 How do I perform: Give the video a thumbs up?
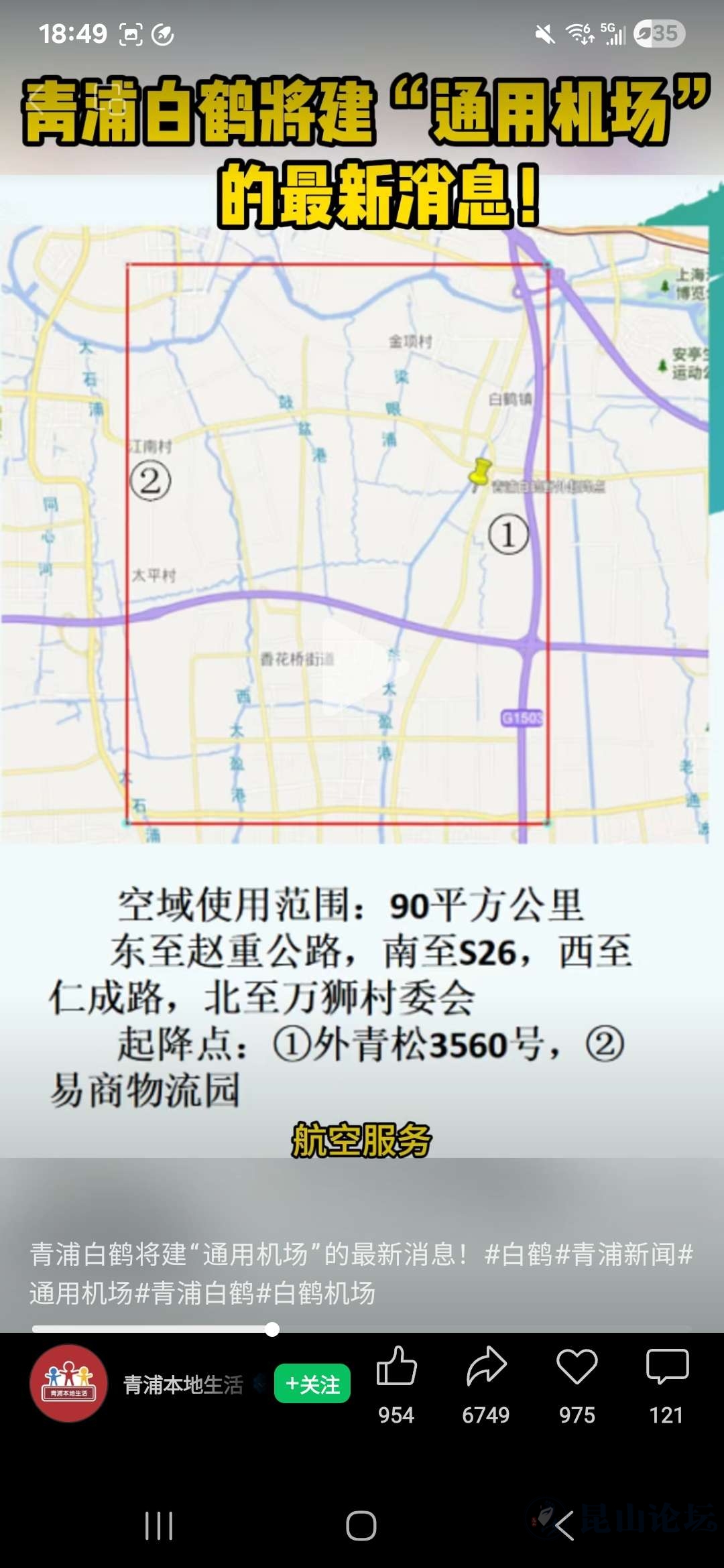click(396, 1367)
